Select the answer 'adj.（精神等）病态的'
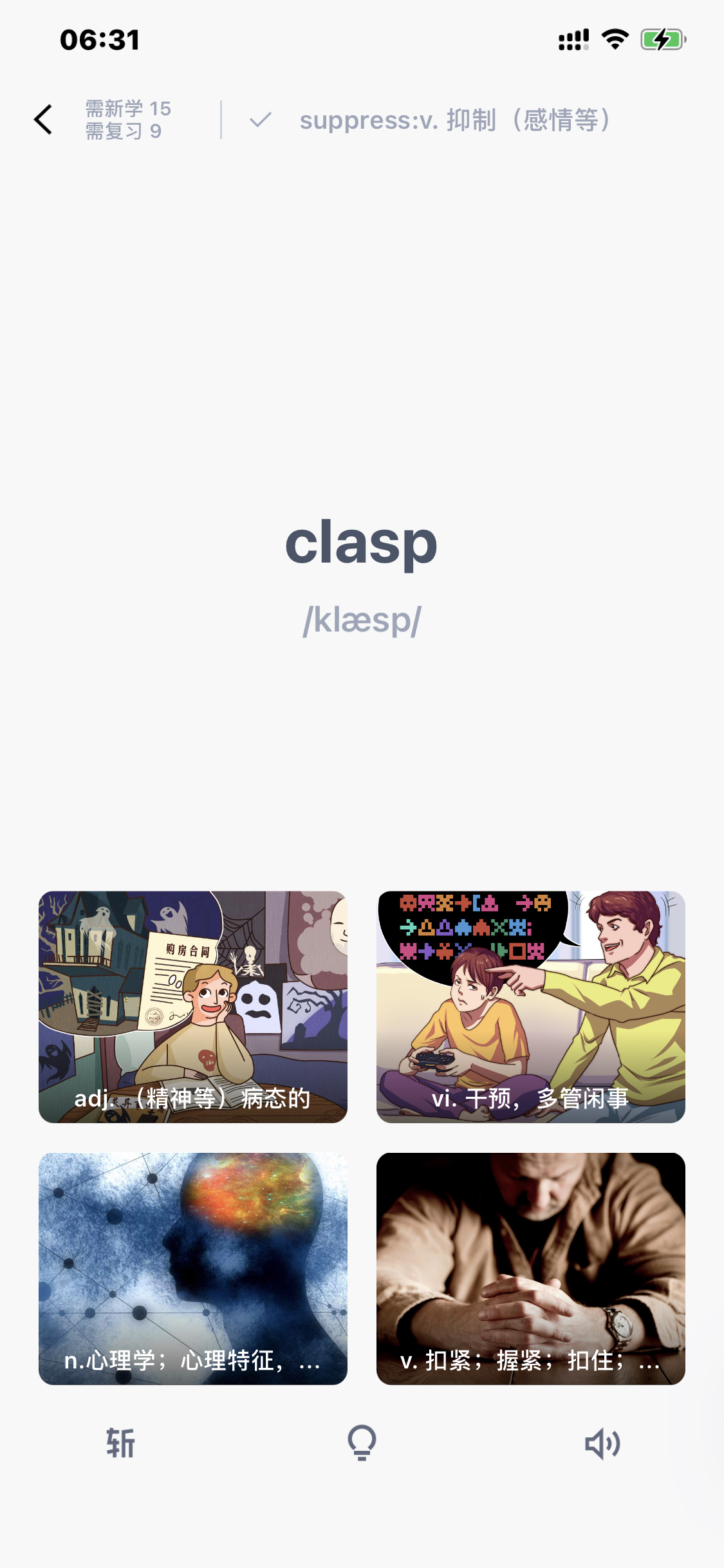724x1568 pixels. click(x=193, y=1007)
